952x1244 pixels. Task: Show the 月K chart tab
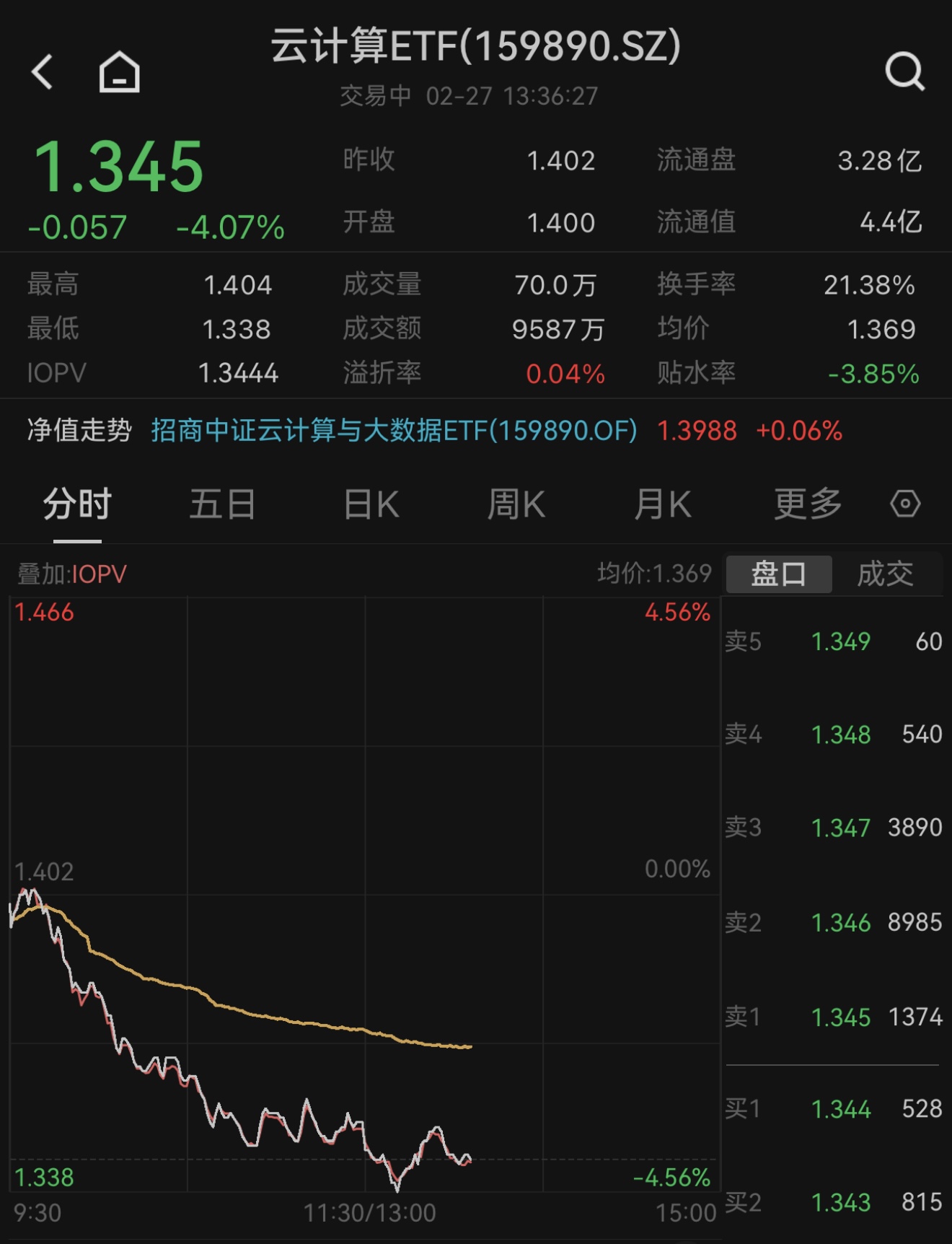[x=663, y=504]
